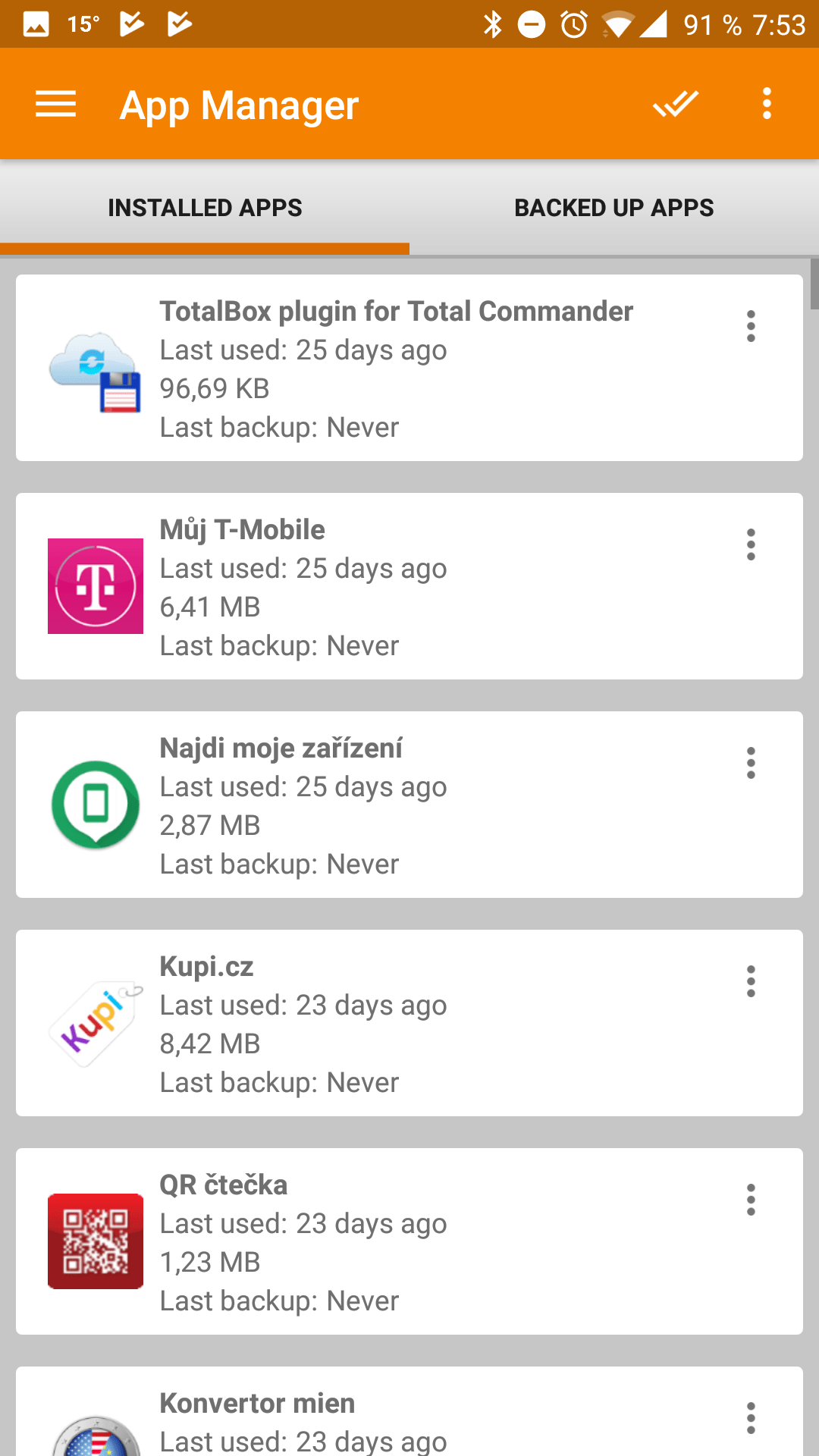This screenshot has height=1456, width=819.
Task: Open the Najdi moje zařízení card
Action: tap(409, 805)
